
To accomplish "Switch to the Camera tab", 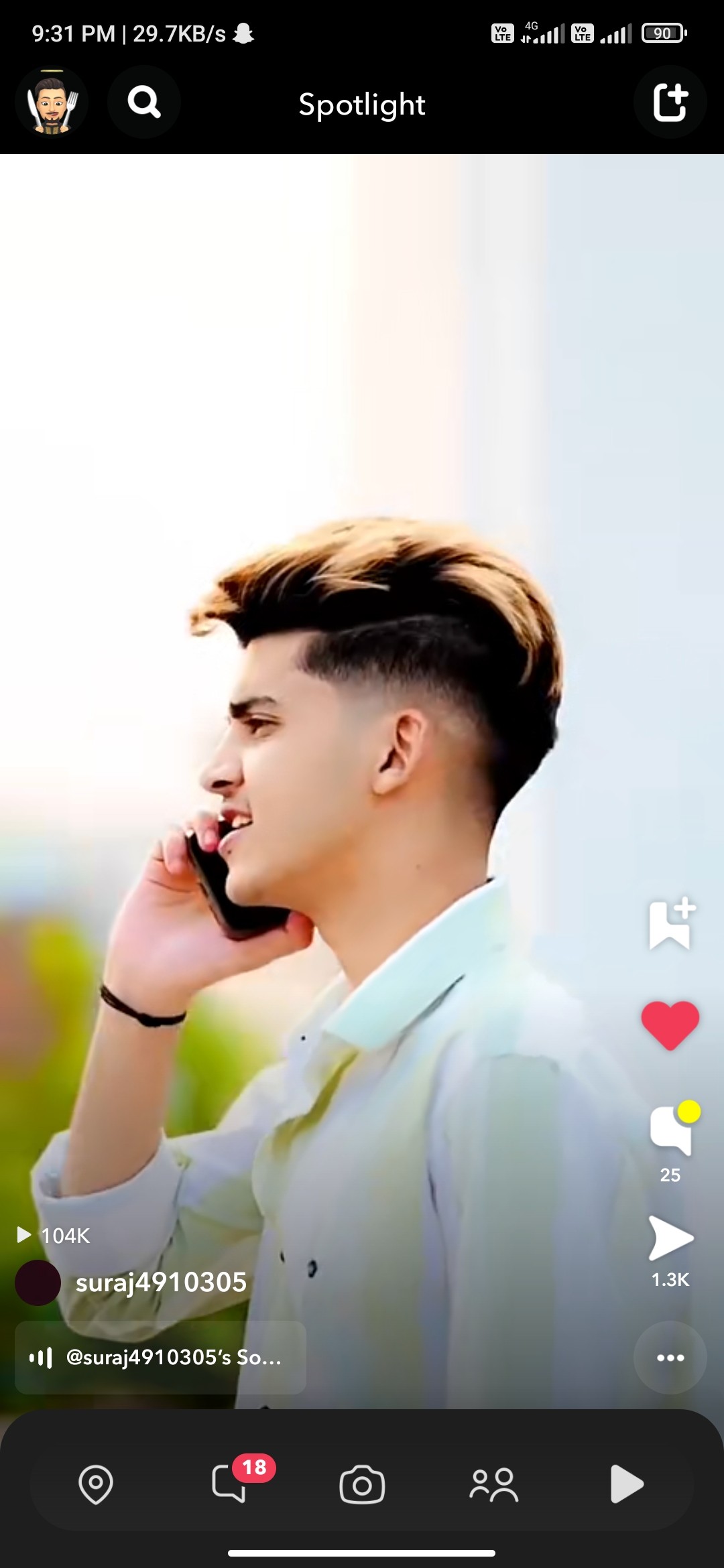I will tap(362, 1484).
